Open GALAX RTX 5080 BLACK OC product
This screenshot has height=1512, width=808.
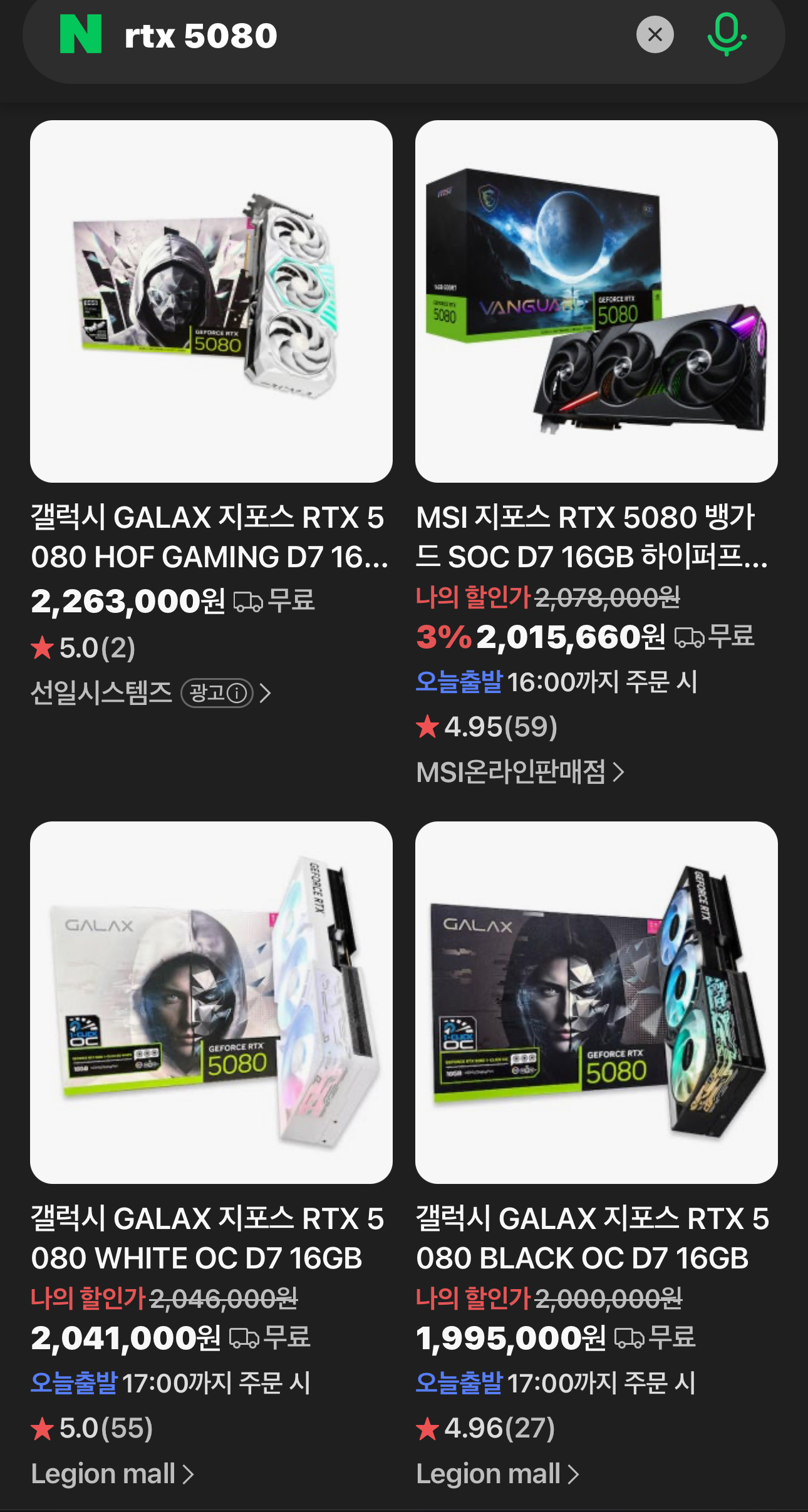(x=596, y=1002)
